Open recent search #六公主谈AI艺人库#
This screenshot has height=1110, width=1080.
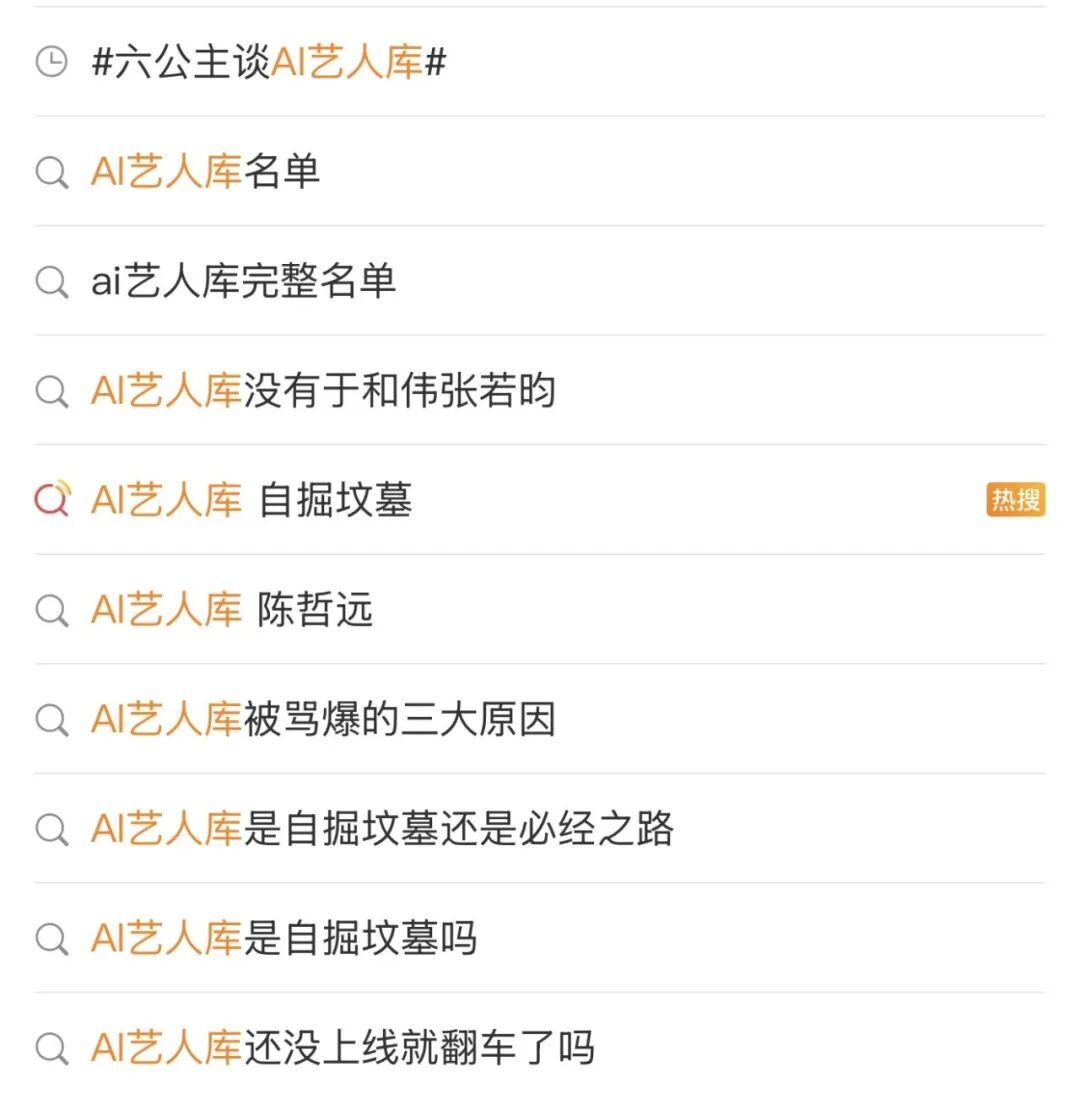(268, 63)
